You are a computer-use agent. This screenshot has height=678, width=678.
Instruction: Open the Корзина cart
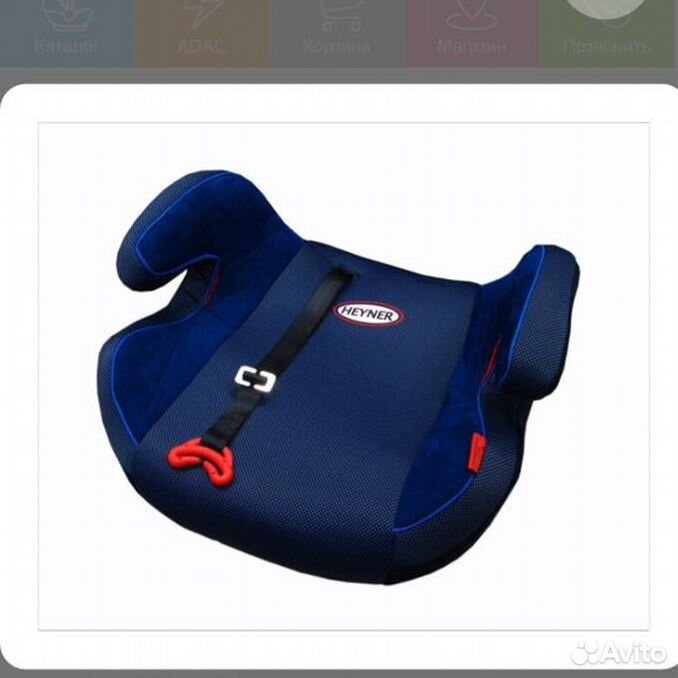(x=338, y=30)
